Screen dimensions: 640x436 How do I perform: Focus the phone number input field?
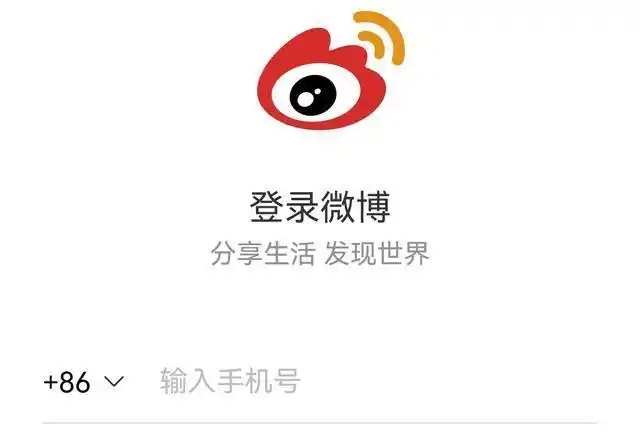tap(370, 381)
